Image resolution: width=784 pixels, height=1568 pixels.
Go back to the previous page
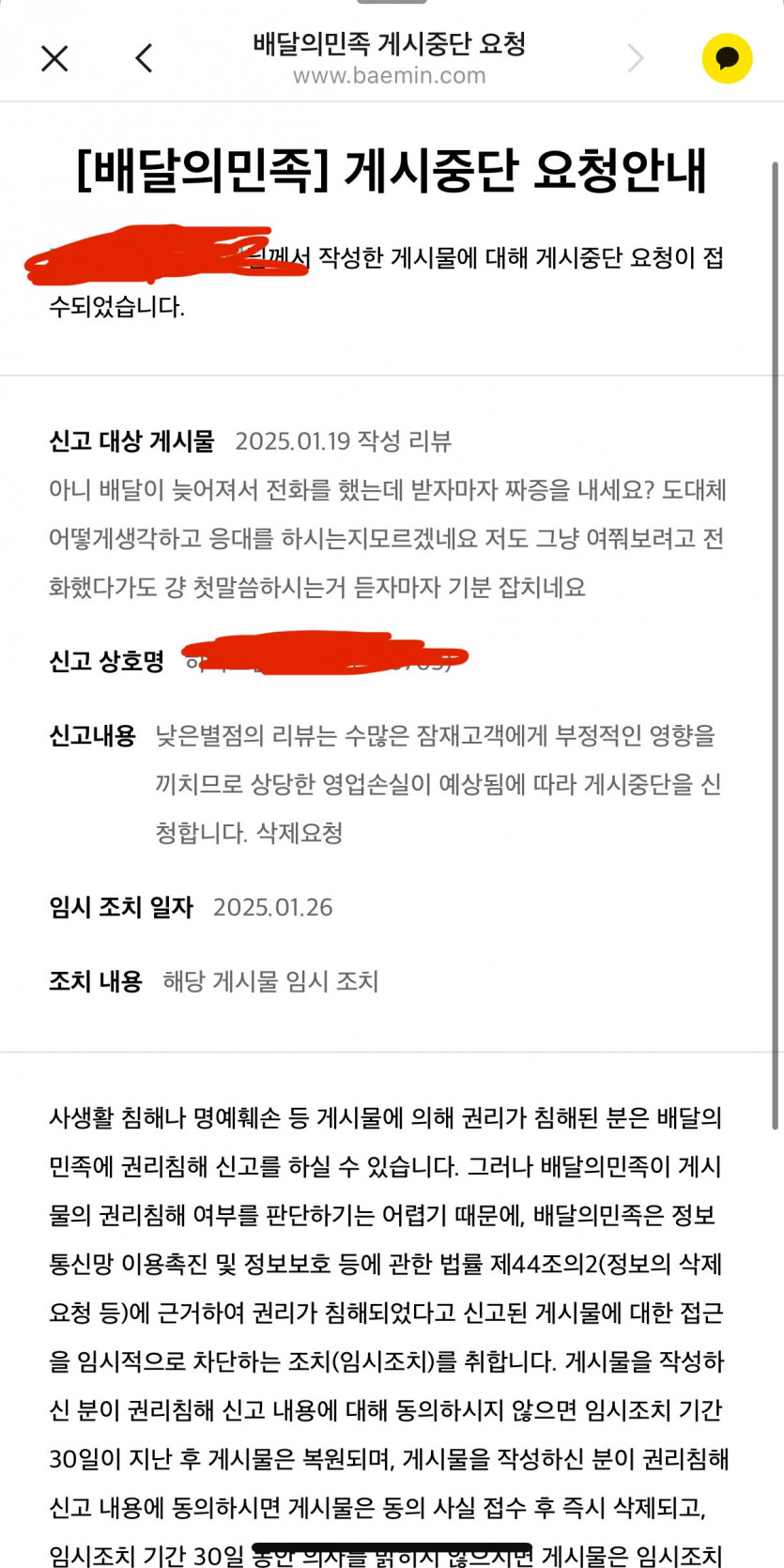(x=144, y=58)
